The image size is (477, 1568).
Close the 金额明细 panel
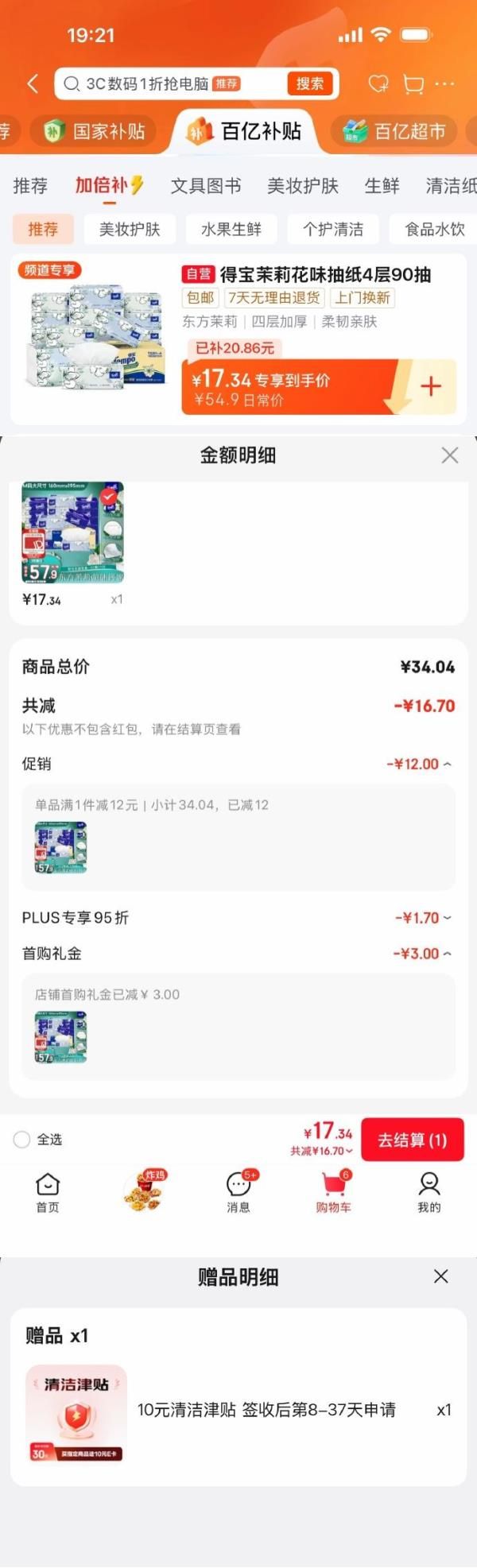pos(450,455)
